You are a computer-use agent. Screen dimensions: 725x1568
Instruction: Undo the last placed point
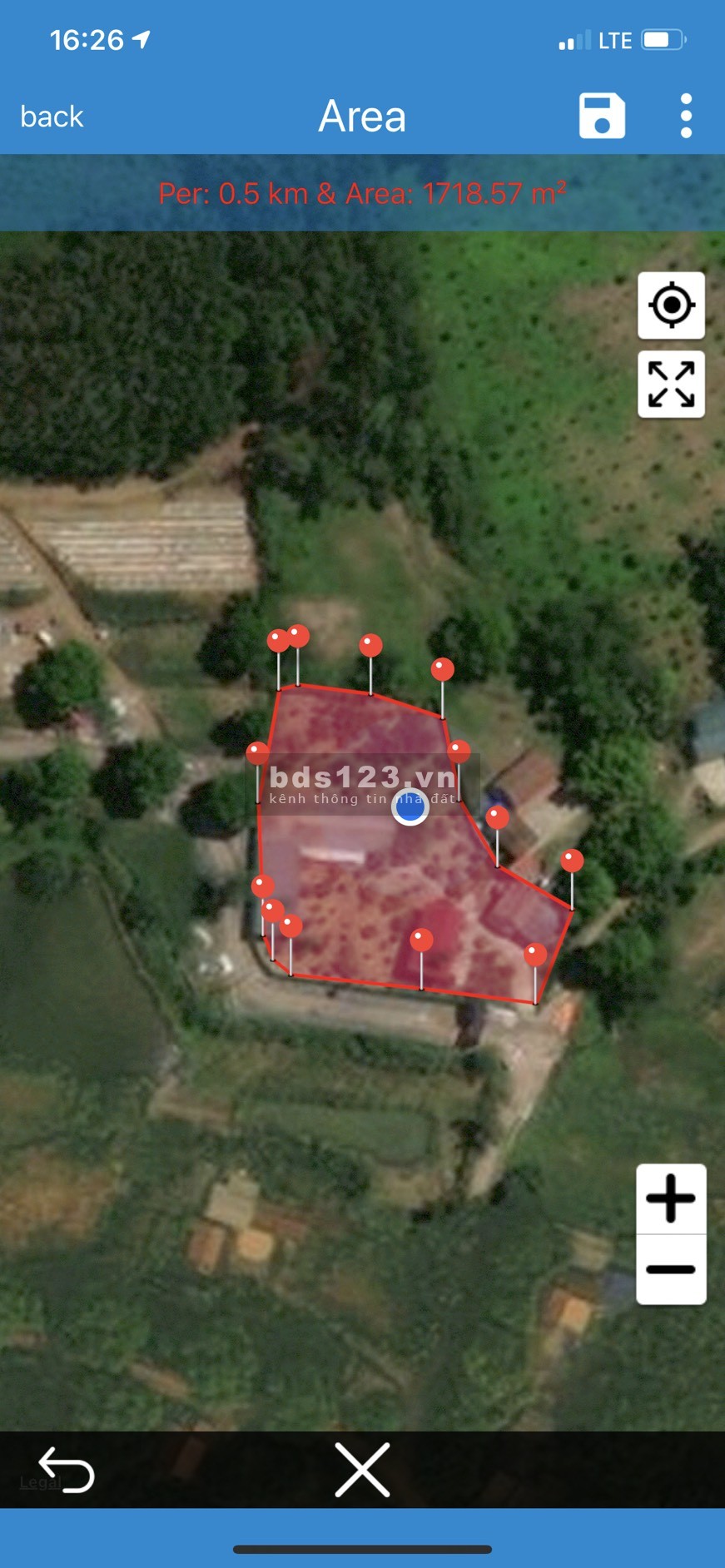click(67, 1469)
